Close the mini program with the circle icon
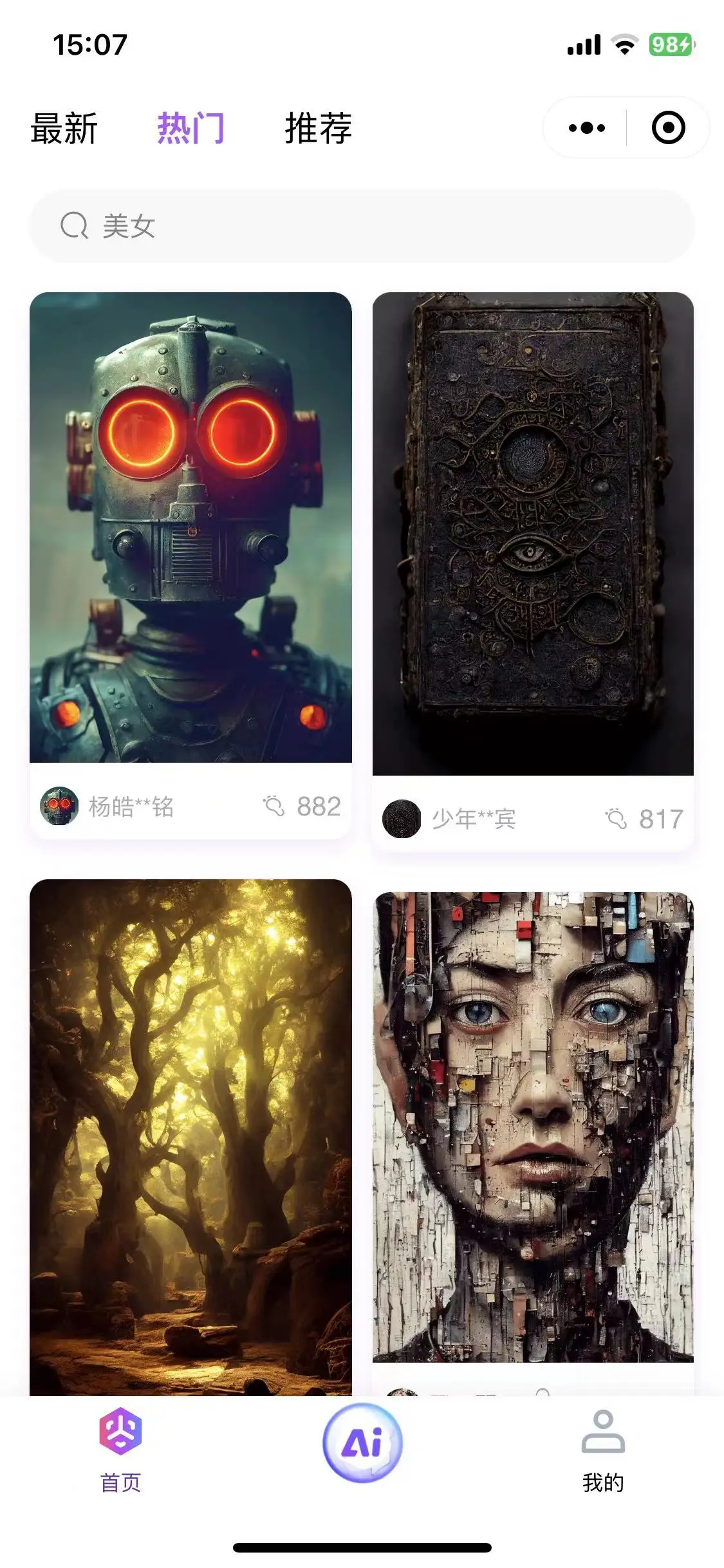Image resolution: width=724 pixels, height=1568 pixels. 668,128
